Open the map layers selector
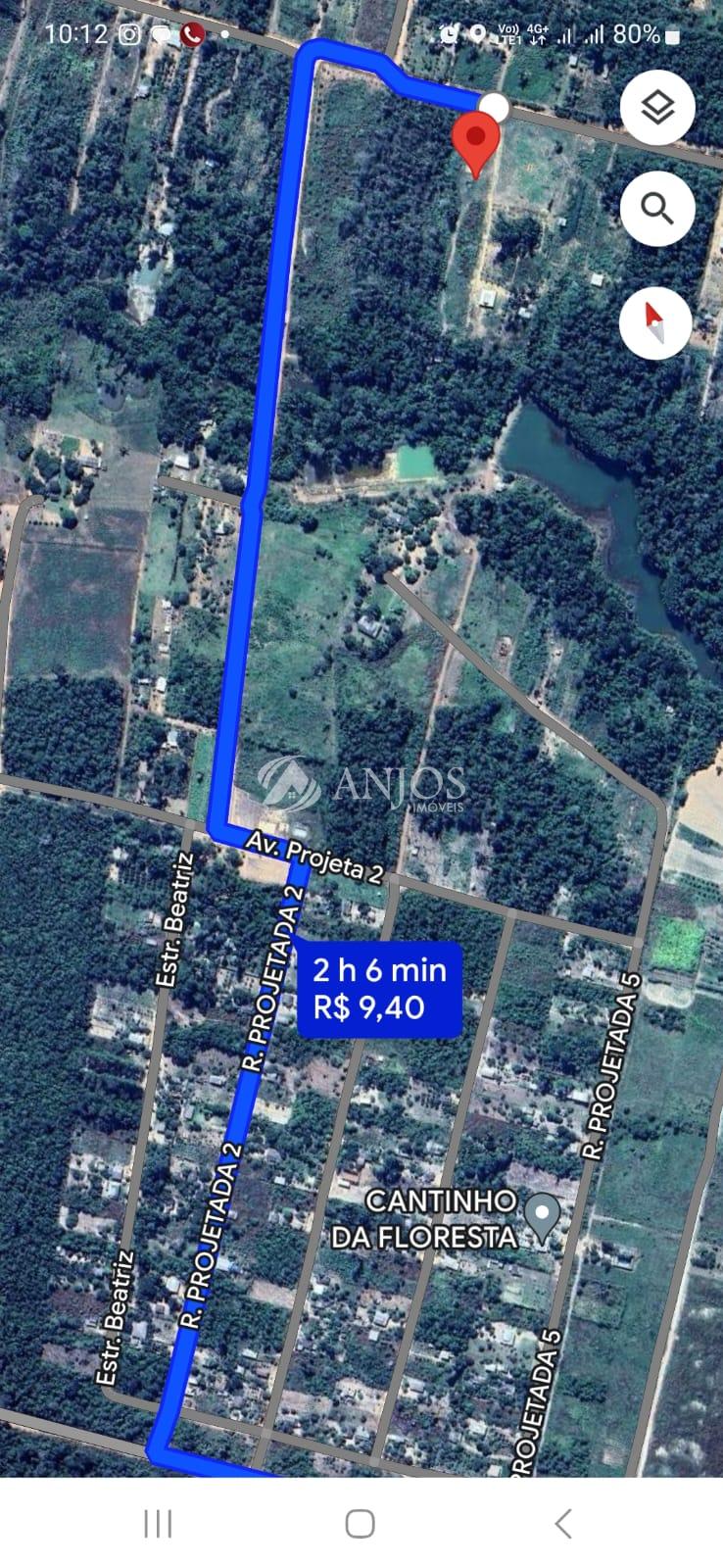This screenshot has width=723, height=1568. point(657,108)
